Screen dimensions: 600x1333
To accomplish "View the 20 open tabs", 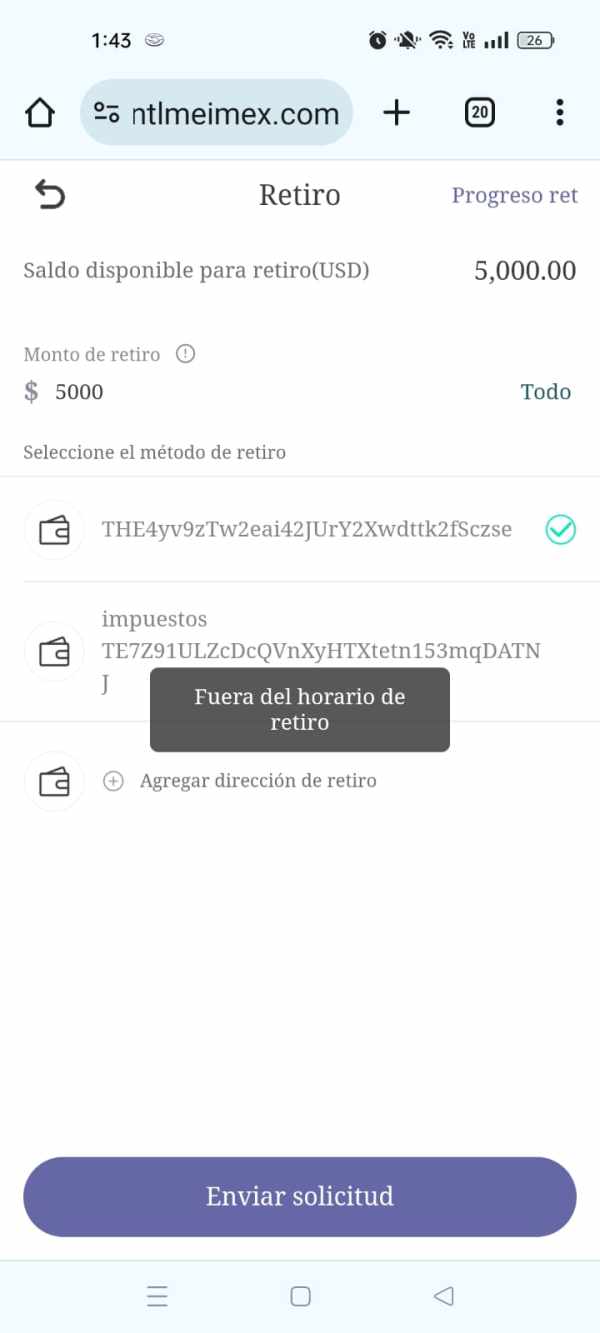I will coord(480,113).
